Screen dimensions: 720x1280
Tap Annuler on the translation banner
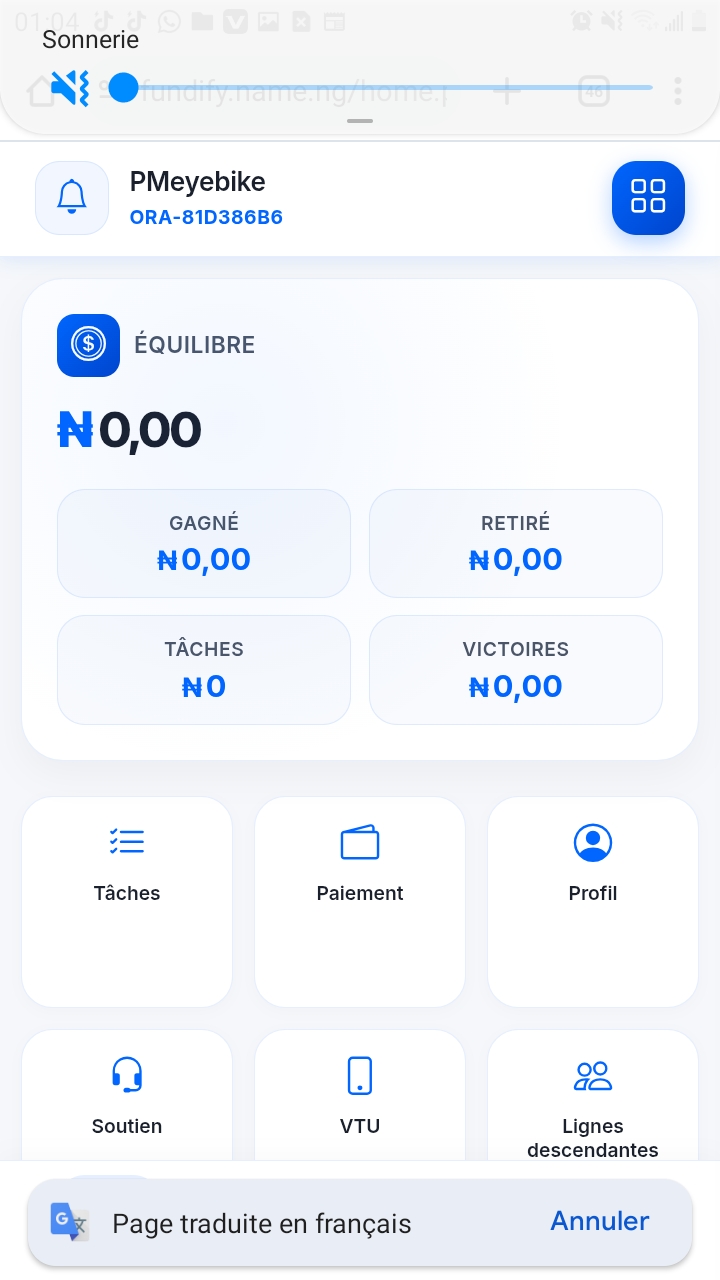click(599, 1221)
